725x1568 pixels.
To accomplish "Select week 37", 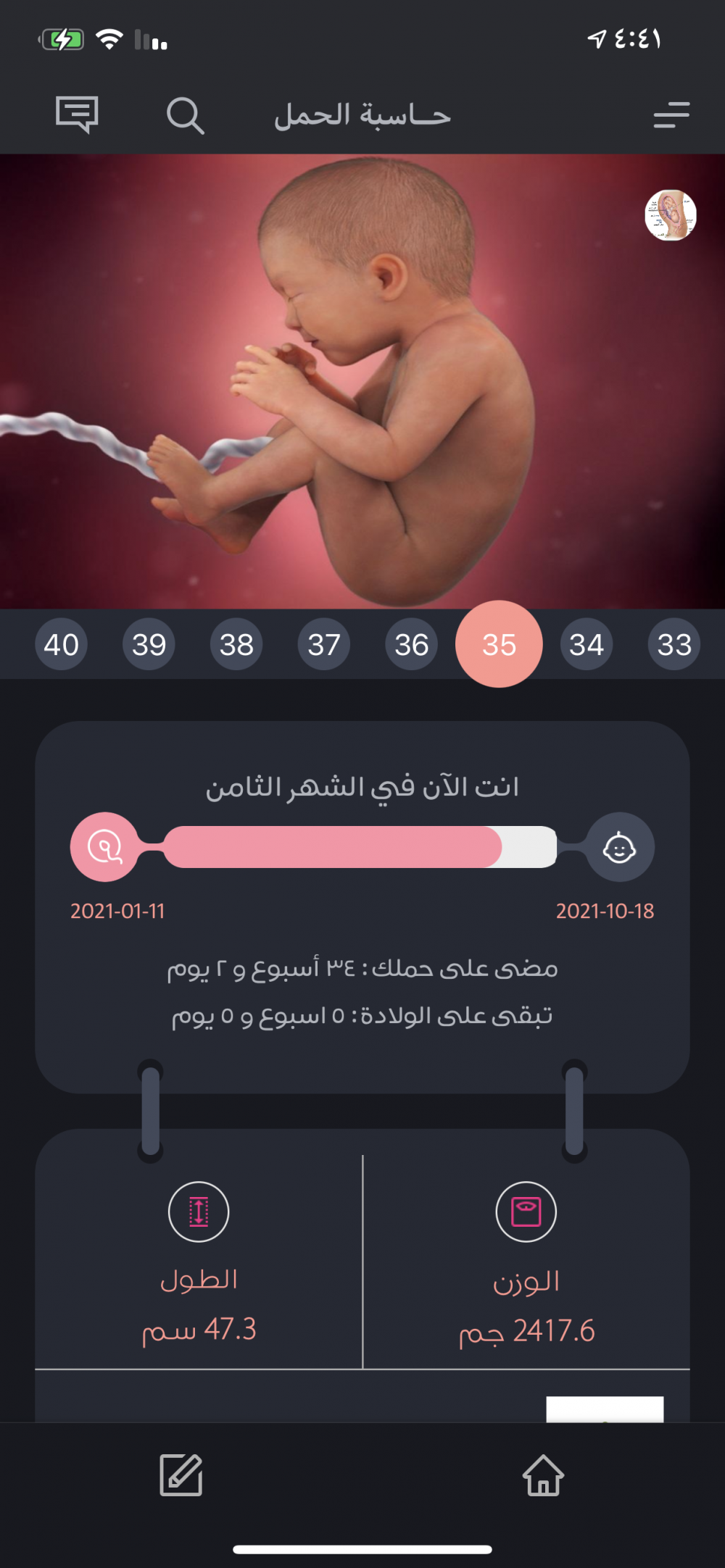I will (324, 644).
